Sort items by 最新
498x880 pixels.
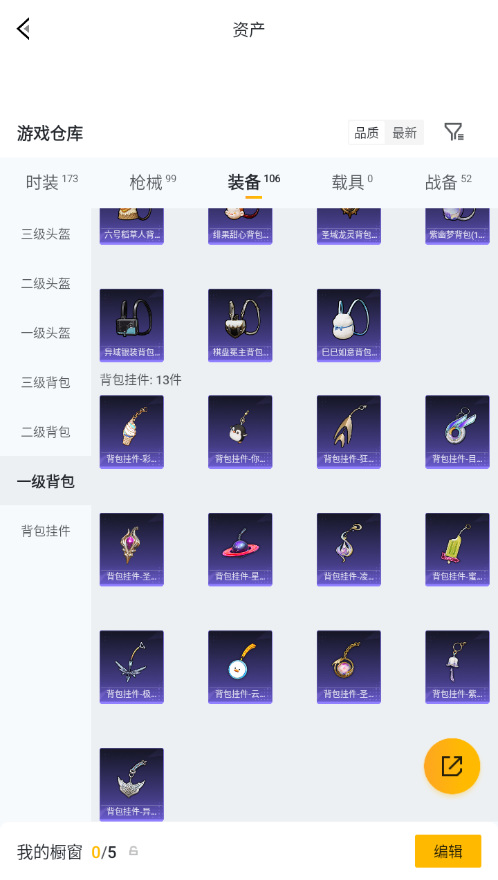[404, 132]
